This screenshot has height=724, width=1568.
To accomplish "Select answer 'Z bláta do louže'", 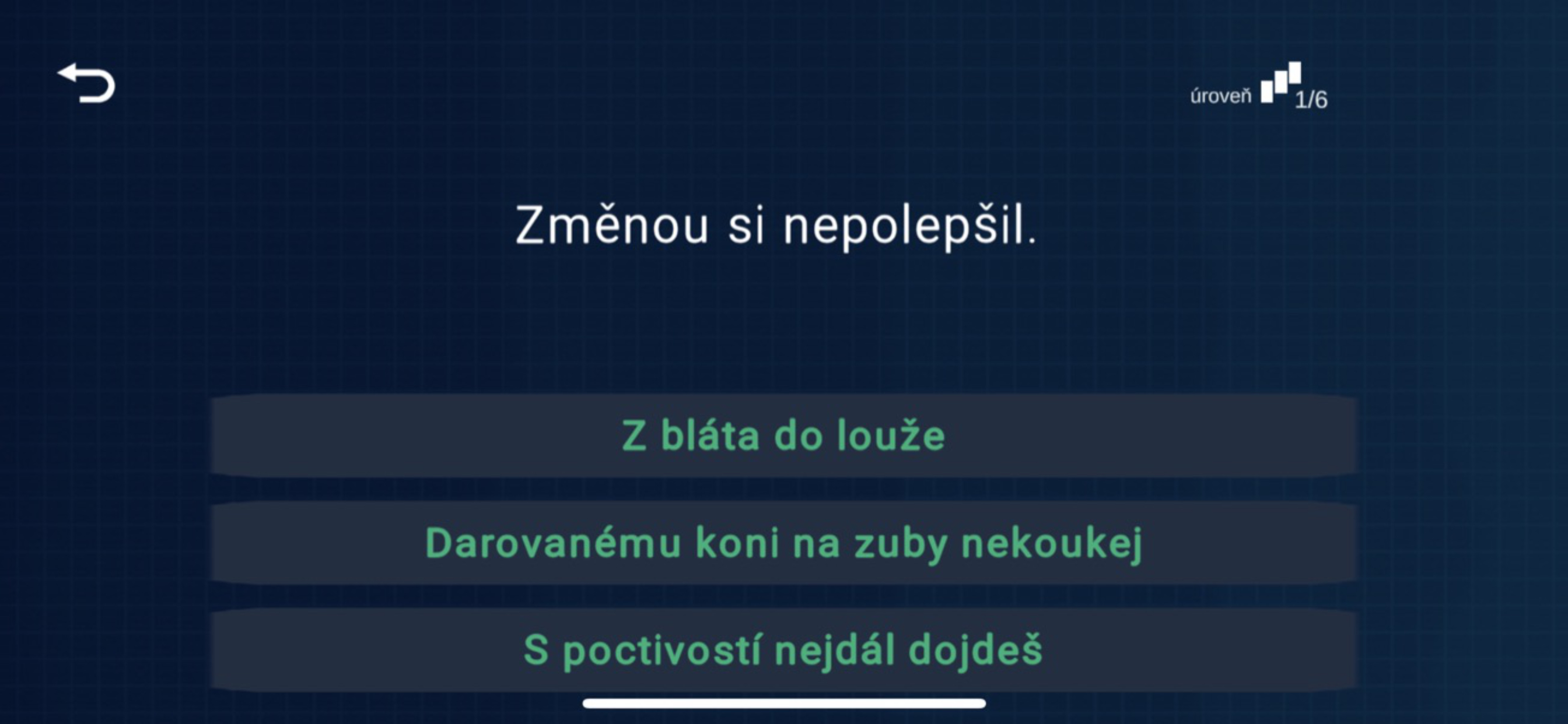I will 783,435.
